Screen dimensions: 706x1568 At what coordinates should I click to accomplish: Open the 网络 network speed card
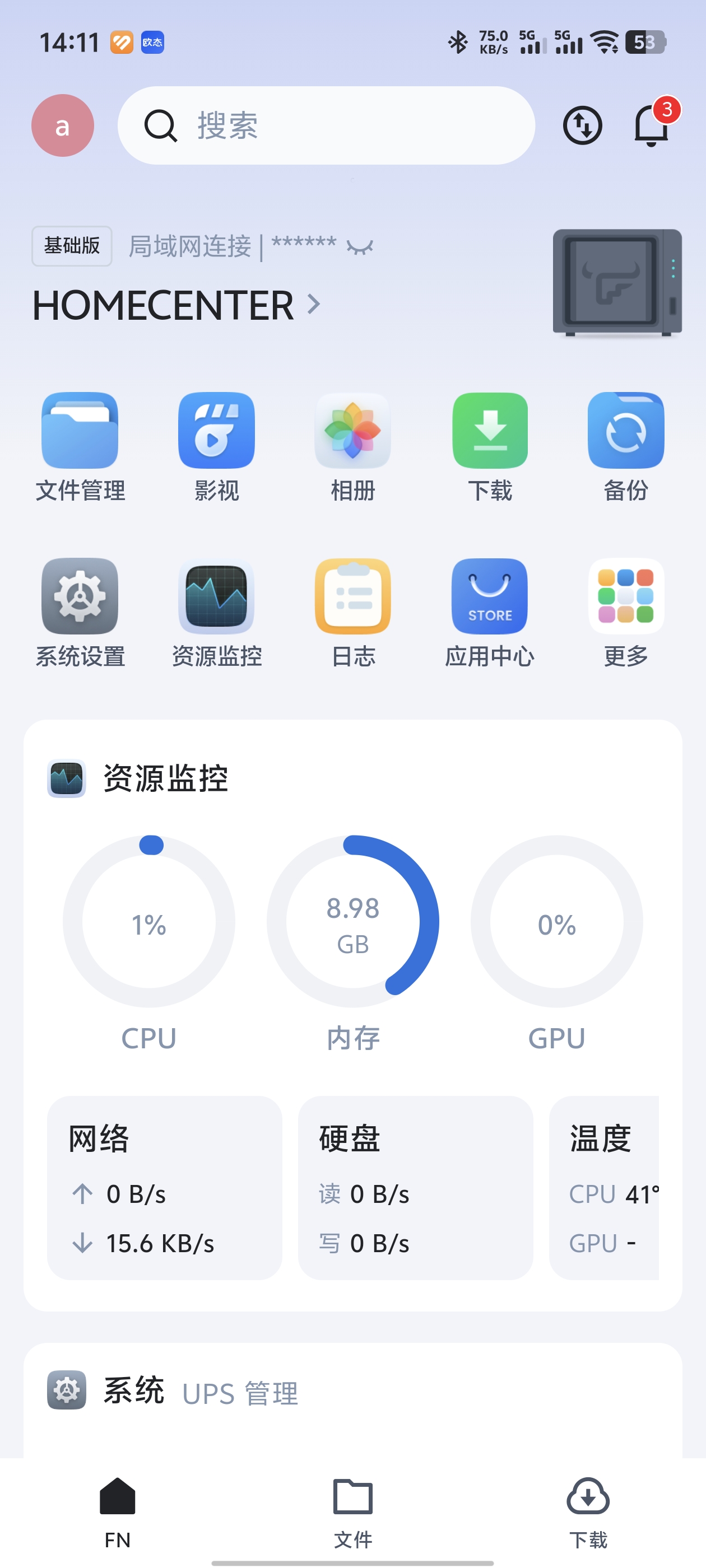[x=165, y=1188]
